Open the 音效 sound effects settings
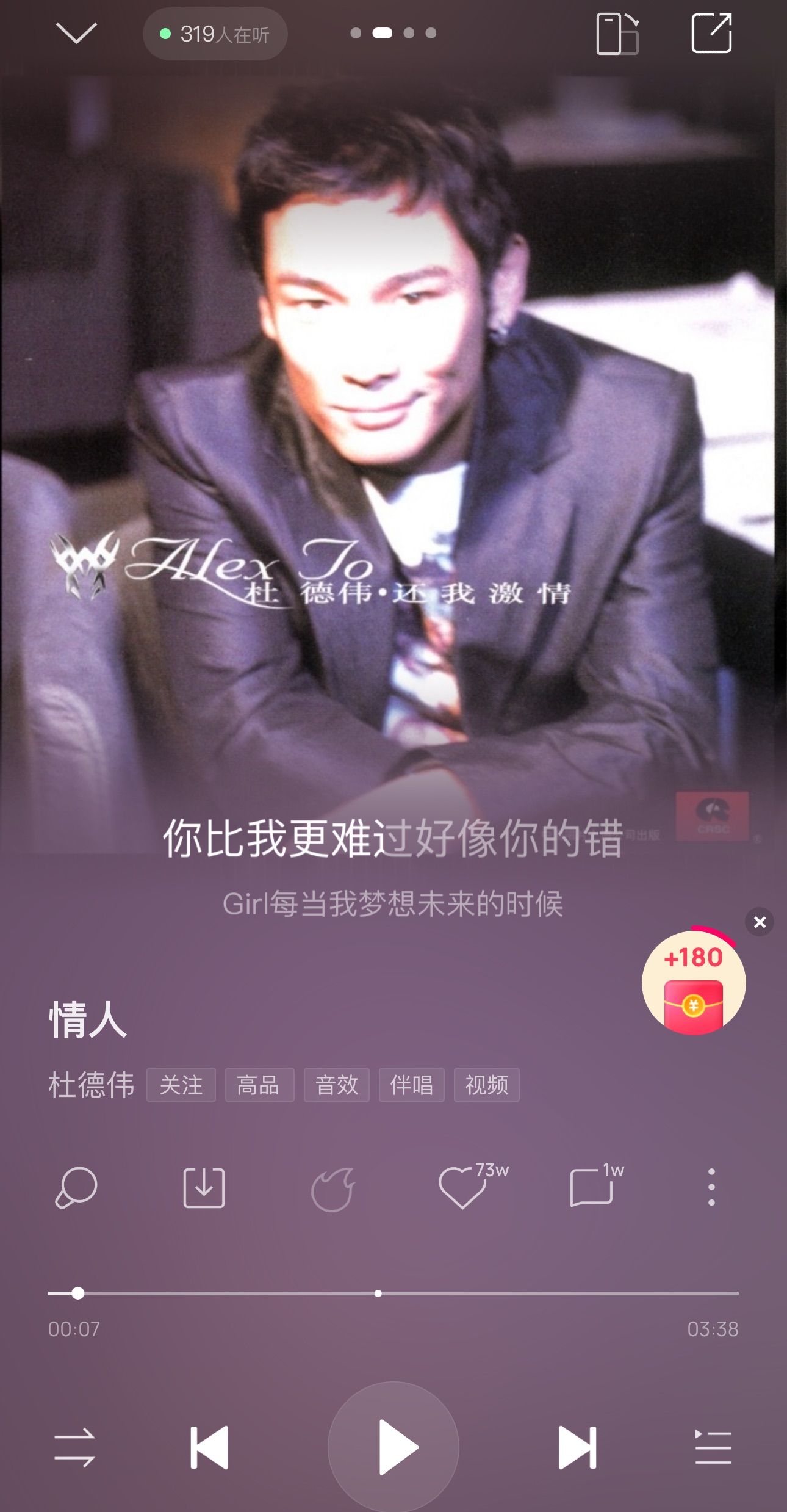 [x=337, y=1085]
